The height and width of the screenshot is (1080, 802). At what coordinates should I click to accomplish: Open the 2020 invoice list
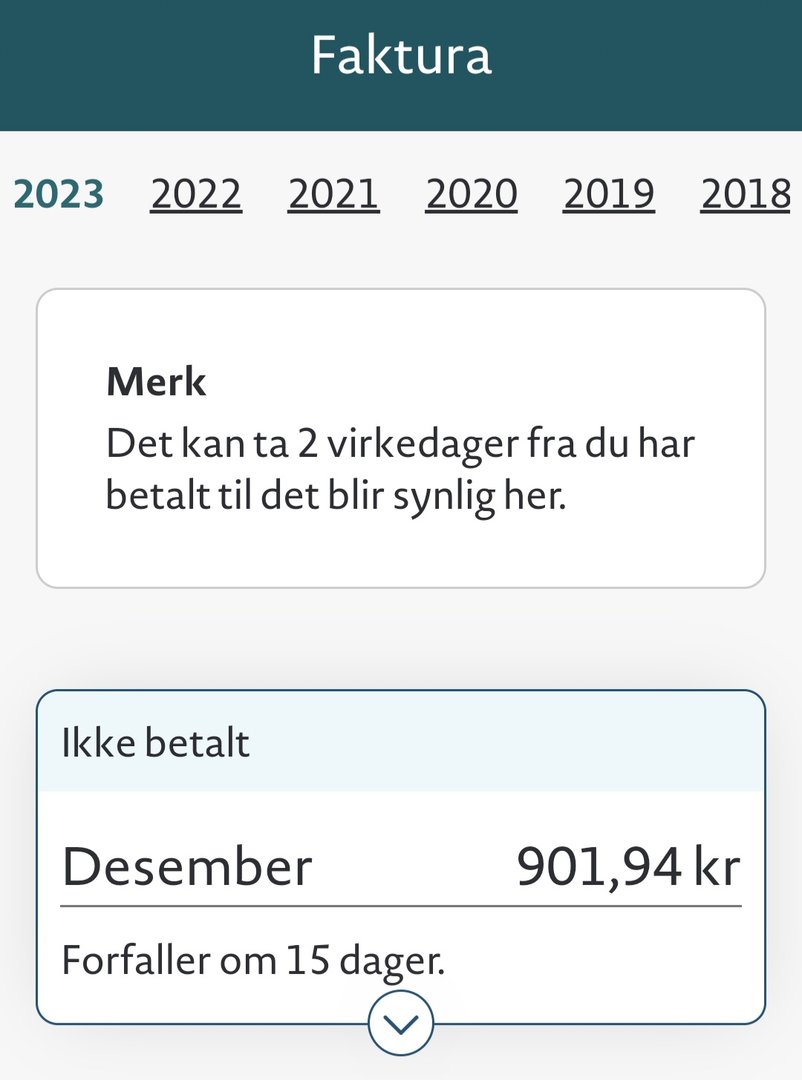click(x=471, y=194)
